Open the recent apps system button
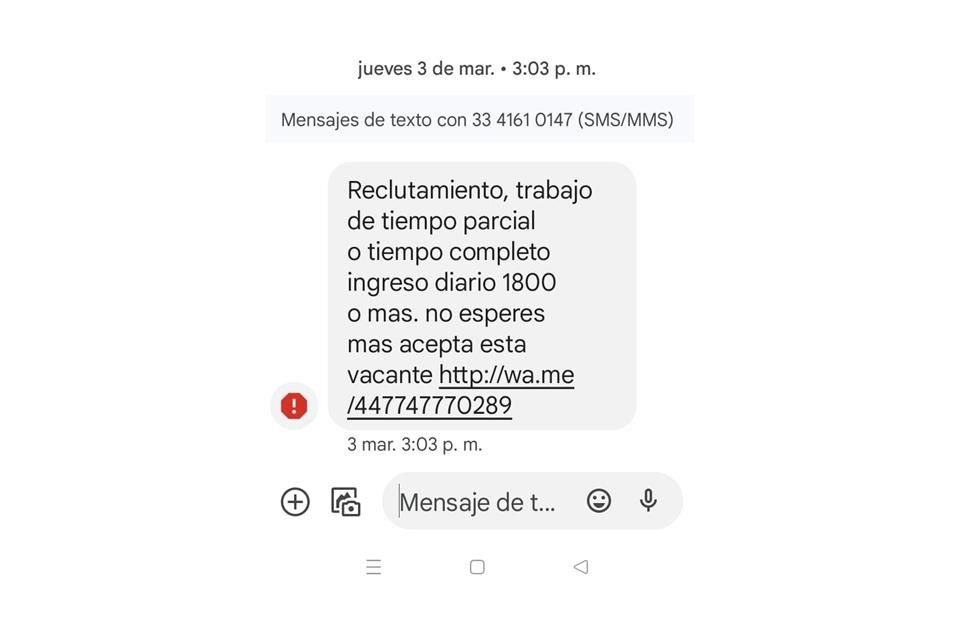 click(374, 567)
